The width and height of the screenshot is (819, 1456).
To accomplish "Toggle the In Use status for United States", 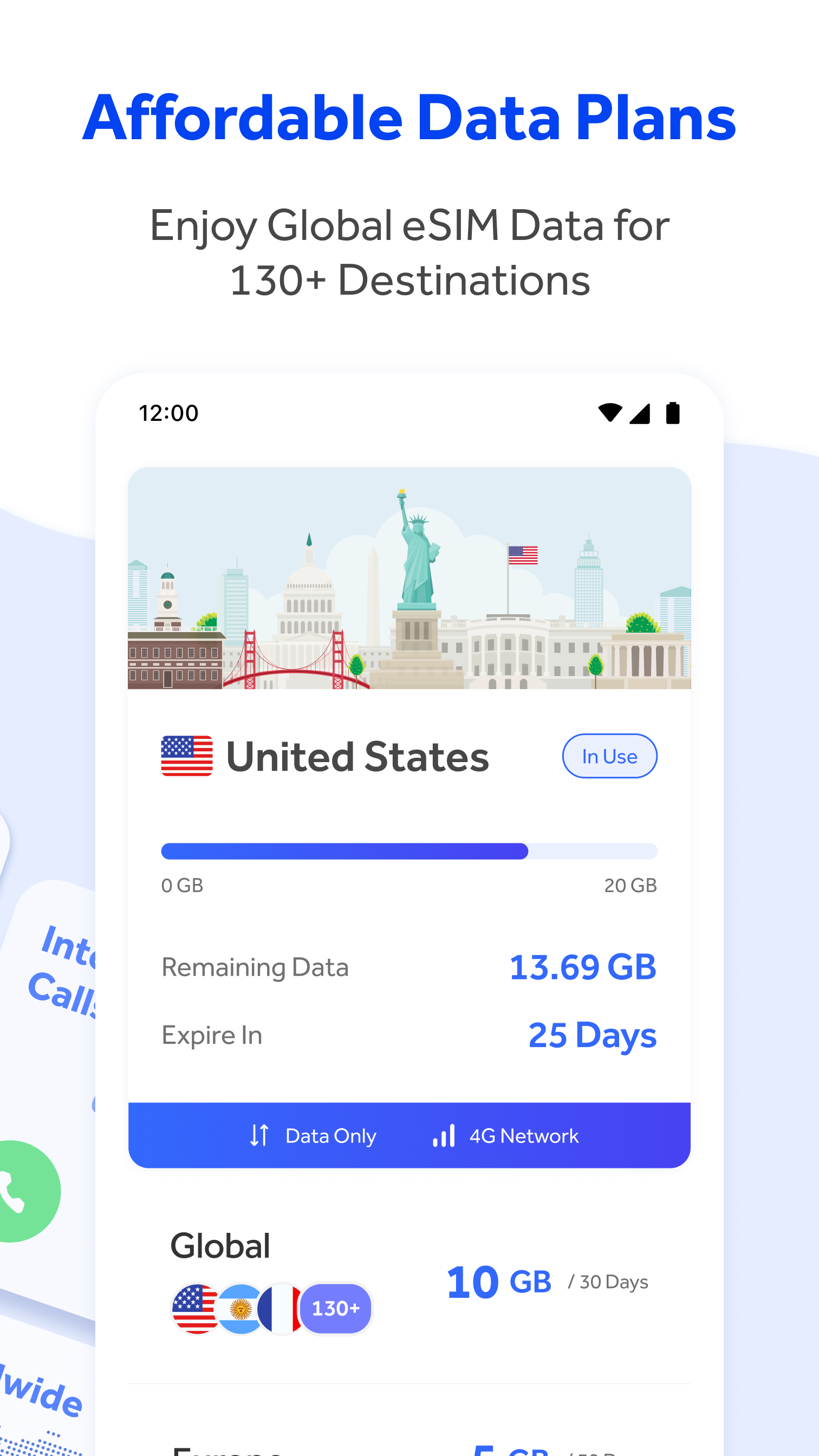I will point(609,756).
